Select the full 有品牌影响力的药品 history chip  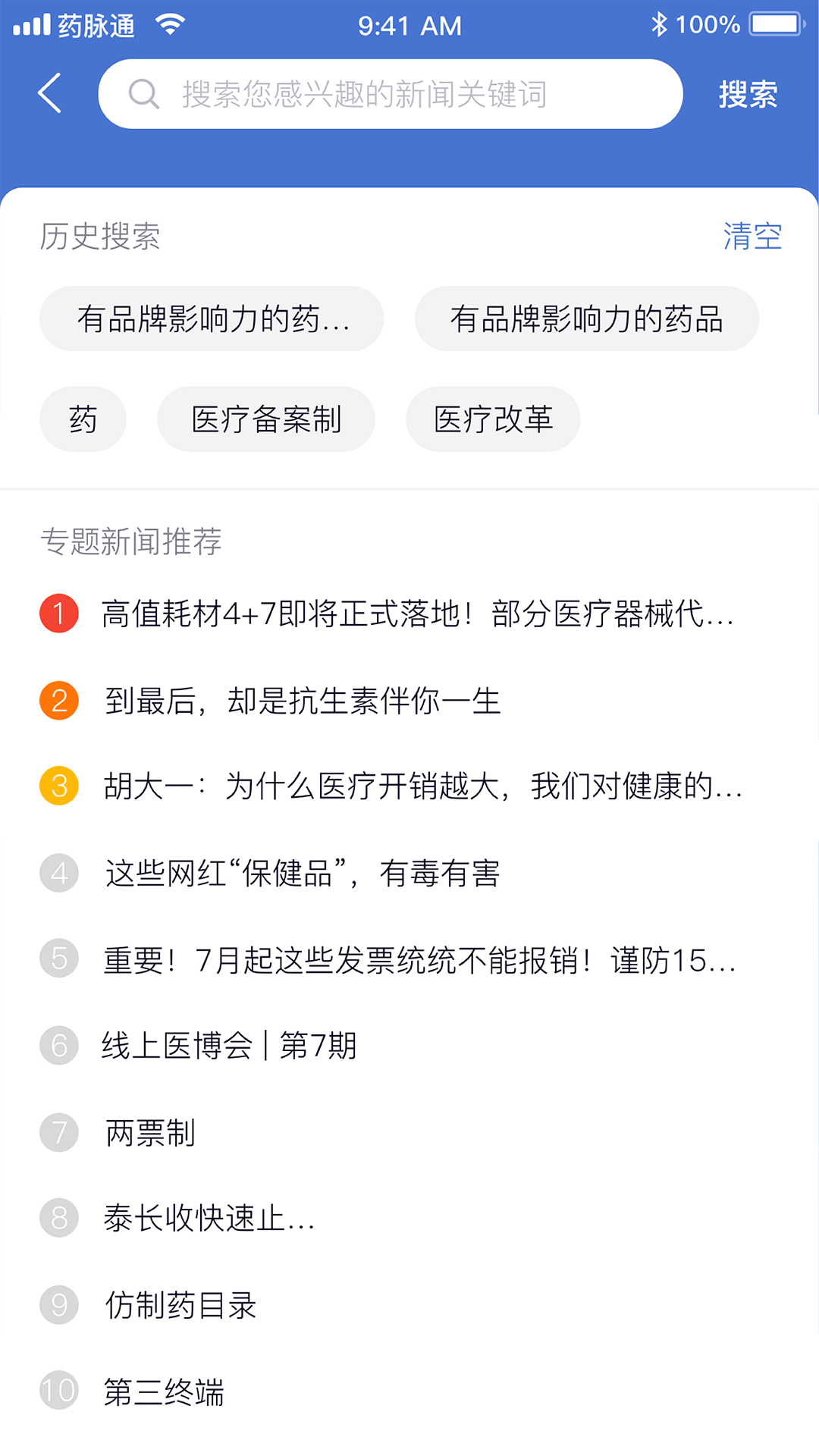[586, 318]
